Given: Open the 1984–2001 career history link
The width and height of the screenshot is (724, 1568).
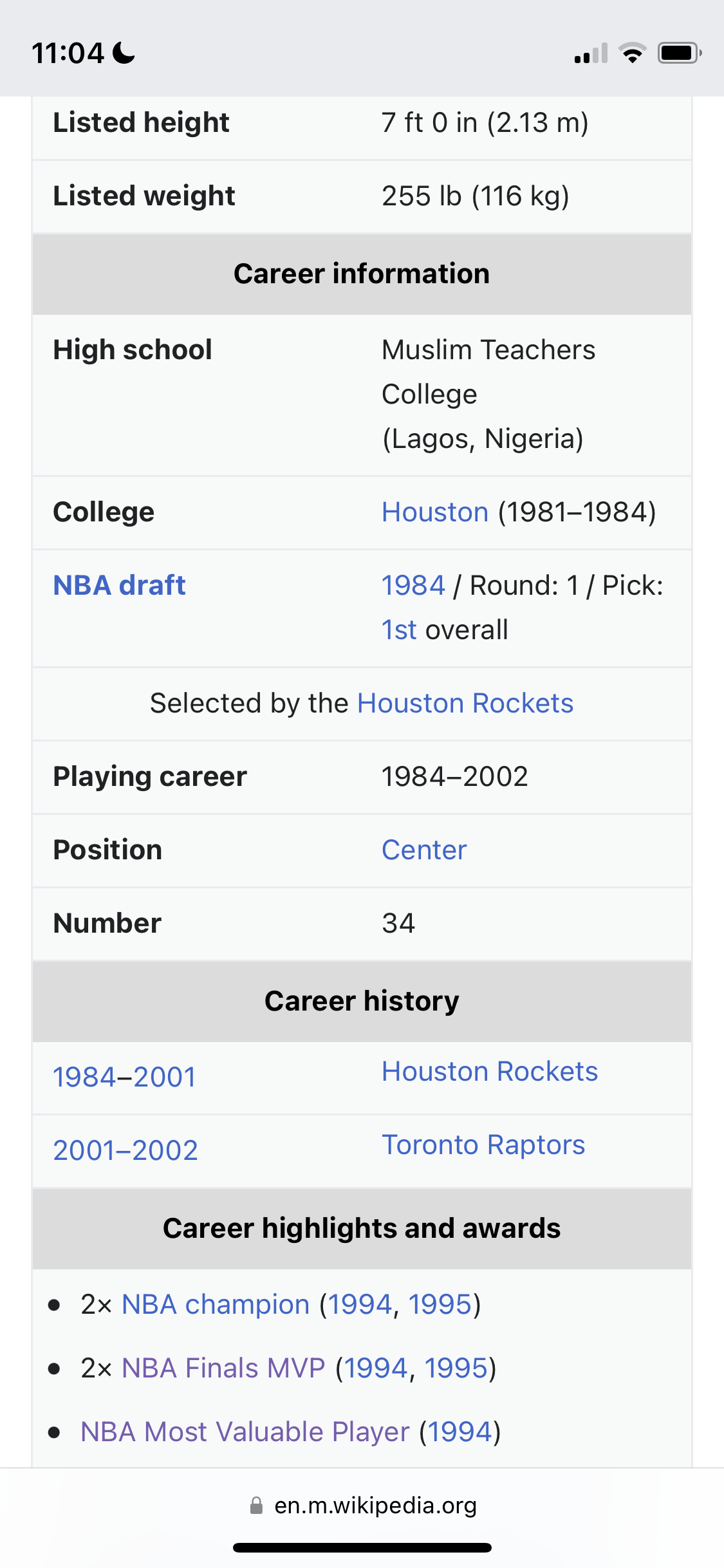Looking at the screenshot, I should (x=124, y=1078).
